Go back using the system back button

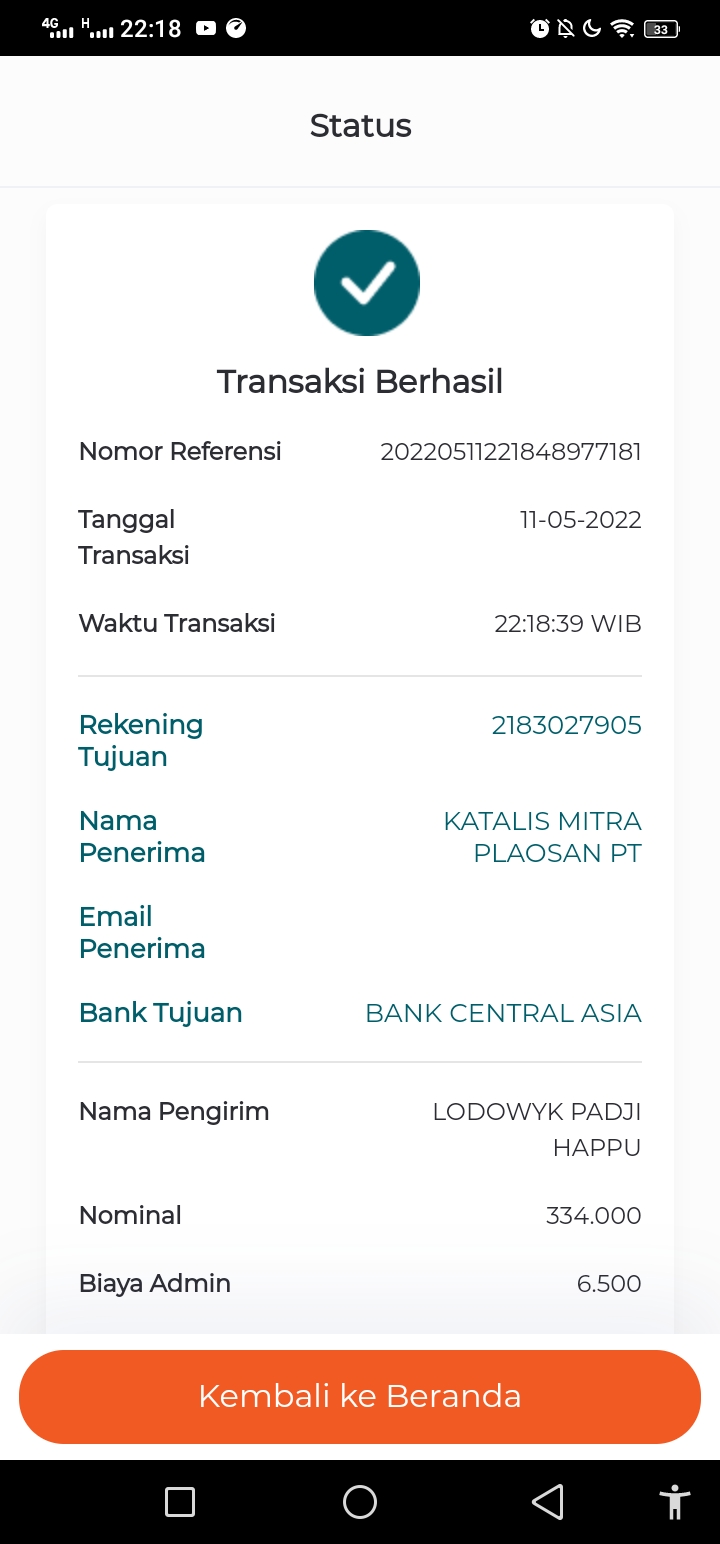[x=547, y=1501]
